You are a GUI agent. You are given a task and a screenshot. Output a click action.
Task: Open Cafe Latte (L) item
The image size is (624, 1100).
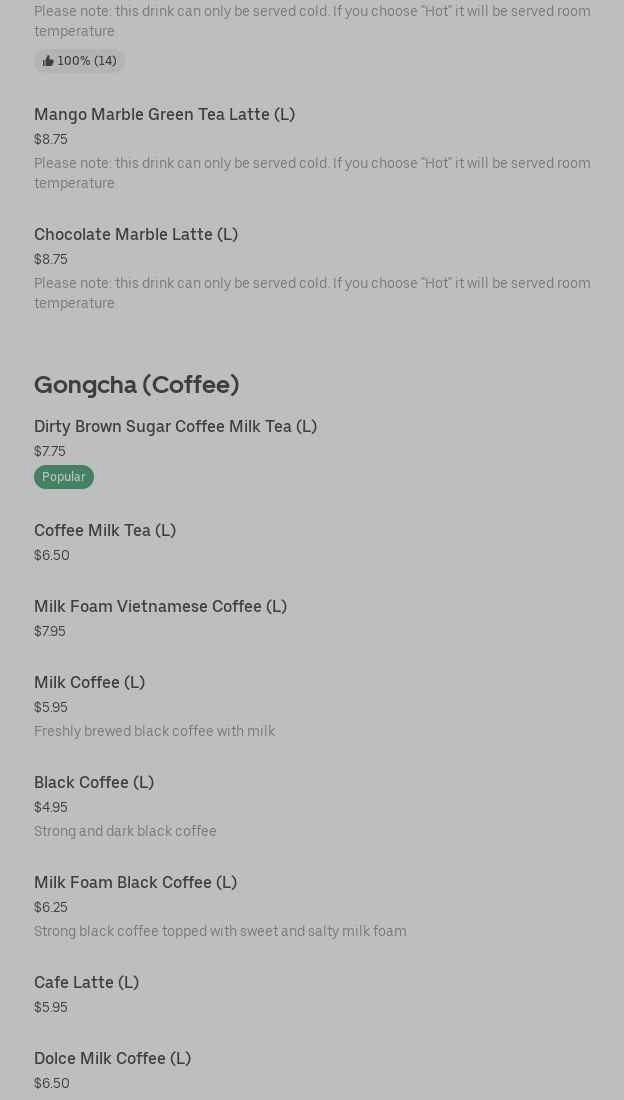coord(86,983)
